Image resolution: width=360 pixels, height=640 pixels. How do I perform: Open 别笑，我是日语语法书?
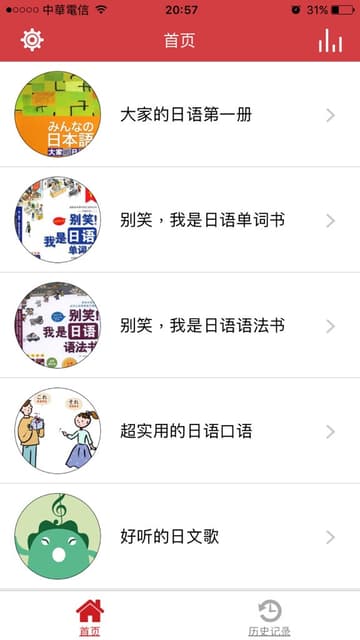click(180, 325)
